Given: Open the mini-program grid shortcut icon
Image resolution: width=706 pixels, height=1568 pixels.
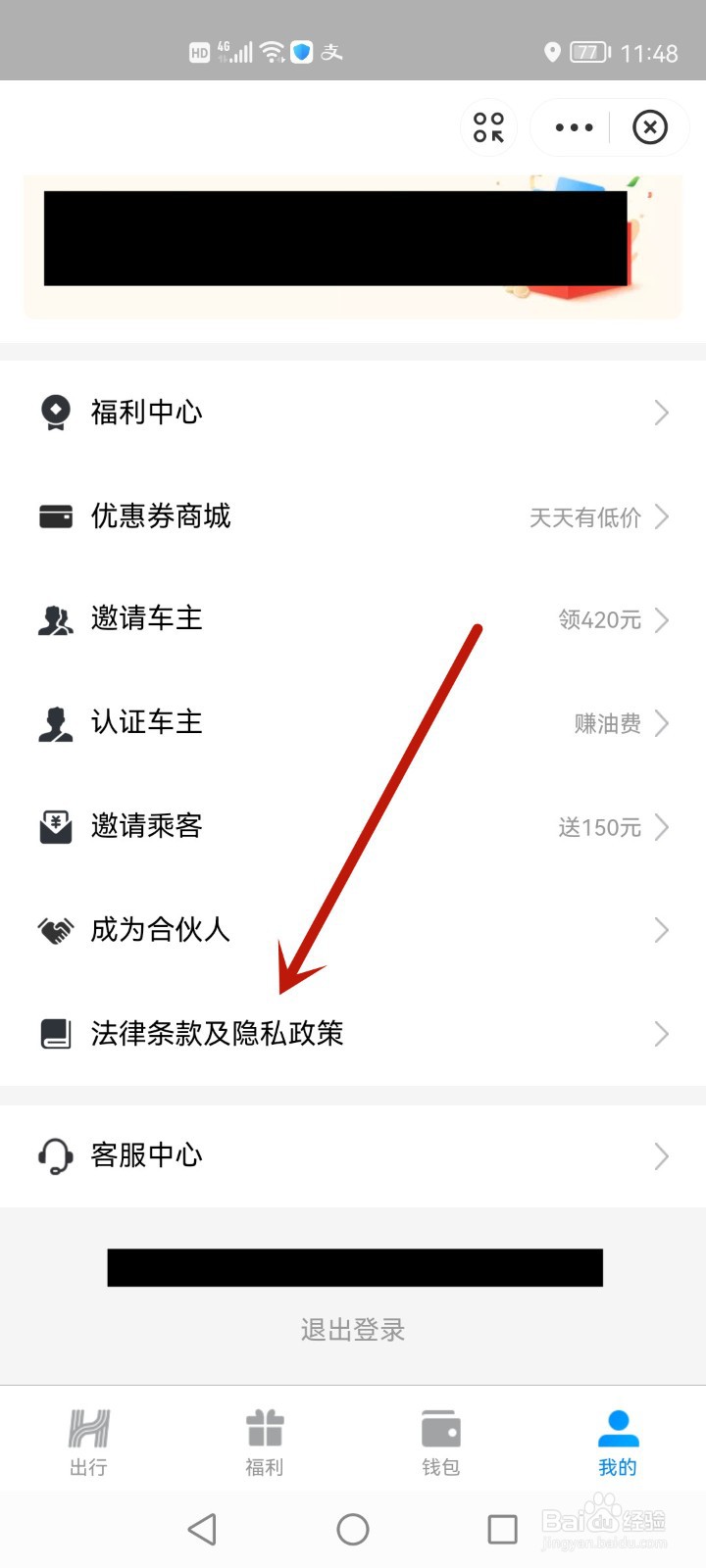Looking at the screenshot, I should (x=488, y=127).
